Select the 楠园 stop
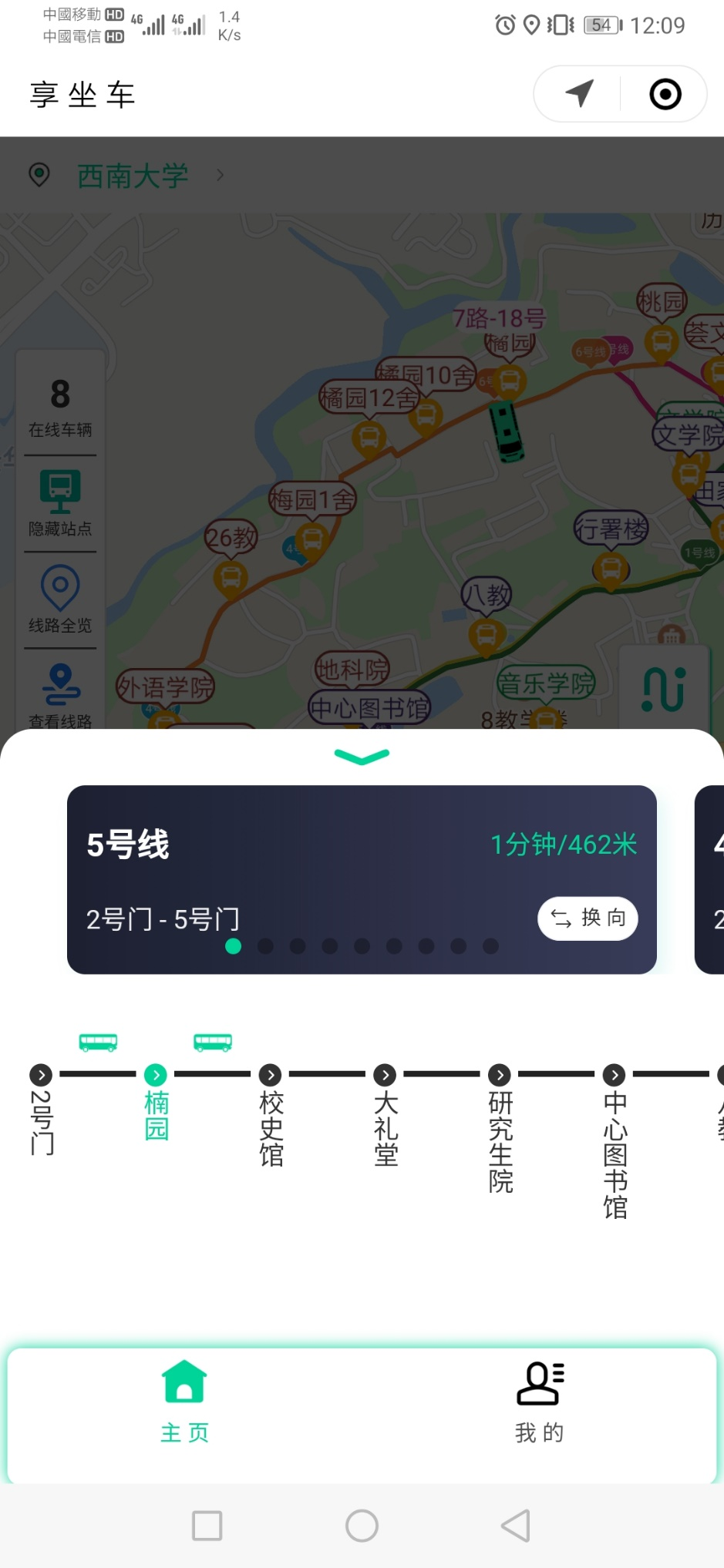This screenshot has width=724, height=1568. tap(156, 1102)
